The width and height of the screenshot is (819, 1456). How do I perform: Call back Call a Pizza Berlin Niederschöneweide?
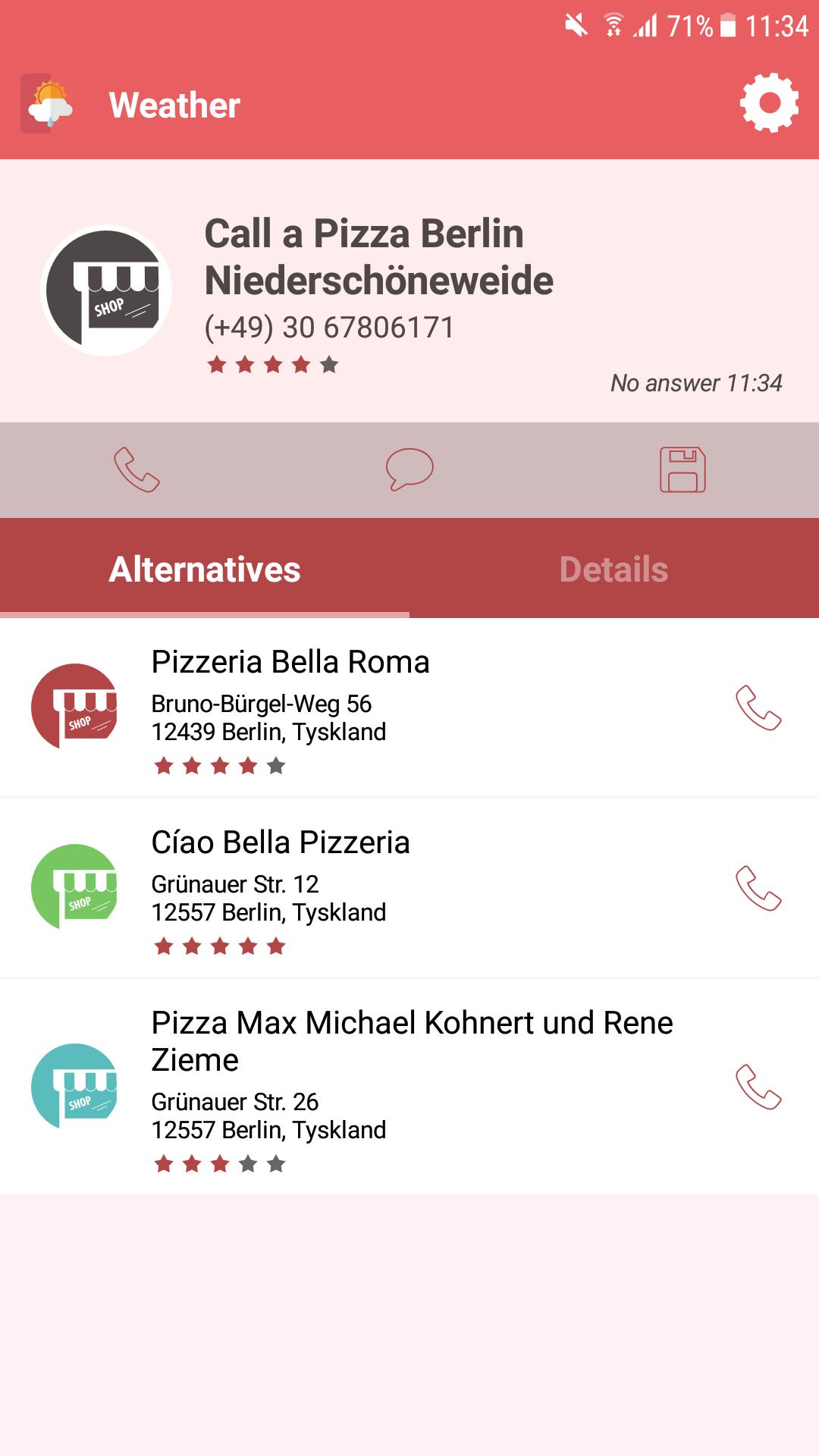click(136, 470)
